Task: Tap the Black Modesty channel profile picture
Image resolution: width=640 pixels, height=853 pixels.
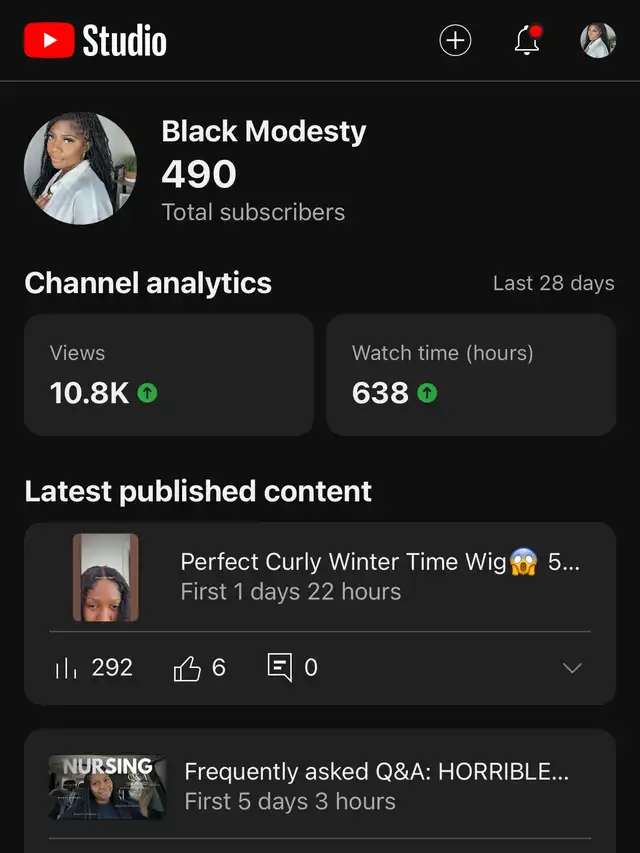Action: pos(80,168)
